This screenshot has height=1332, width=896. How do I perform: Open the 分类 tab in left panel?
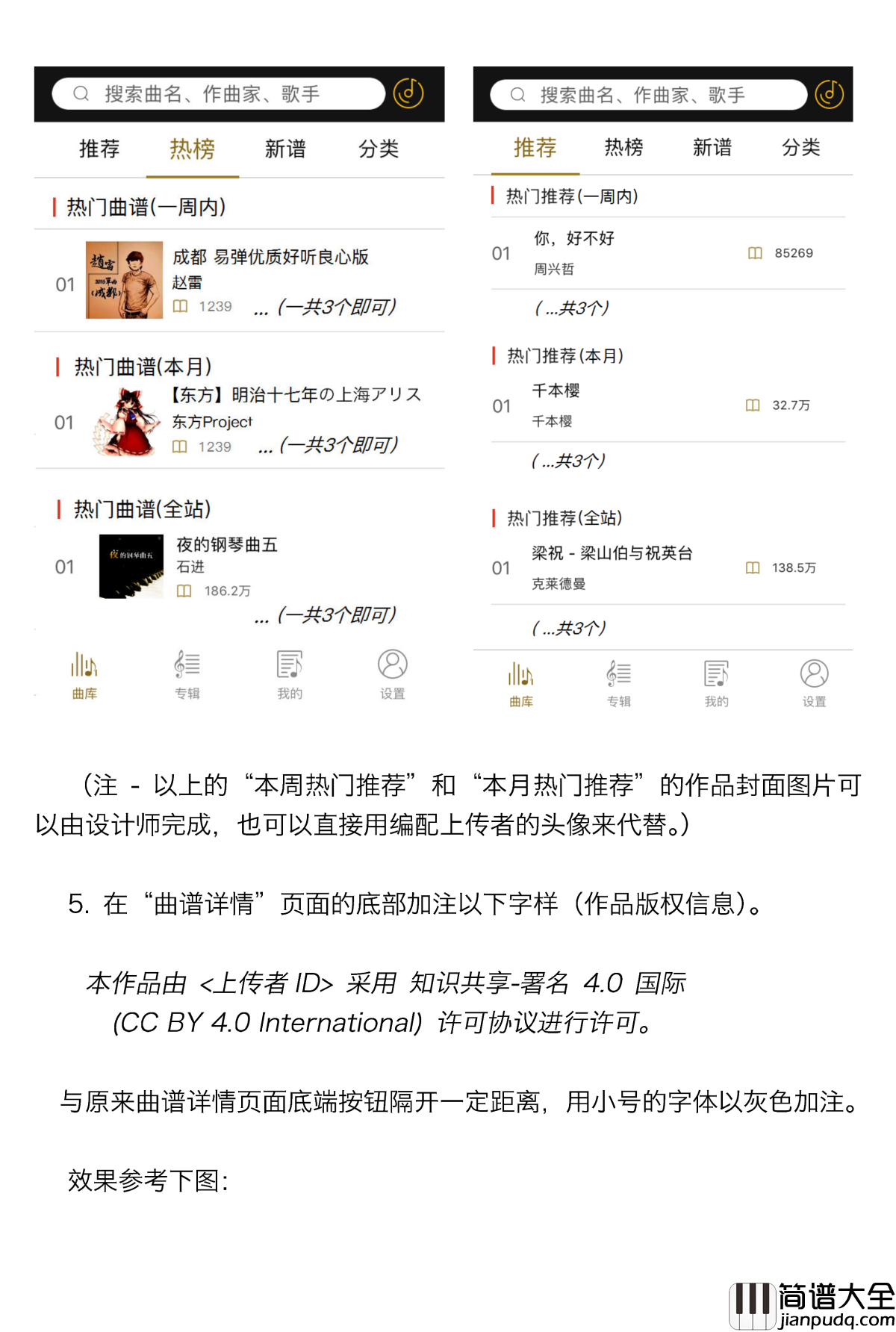(x=379, y=149)
